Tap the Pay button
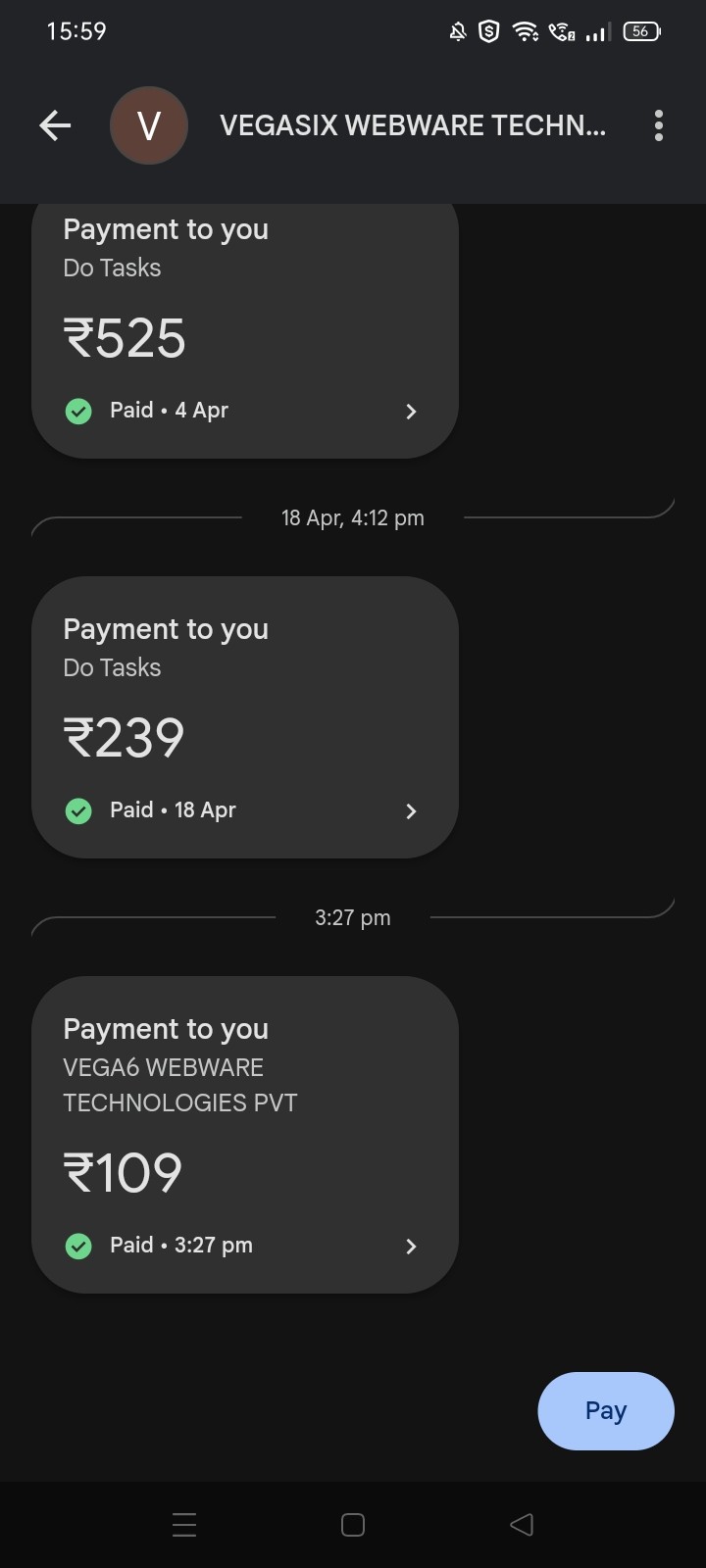This screenshot has height=1568, width=706. click(605, 1410)
